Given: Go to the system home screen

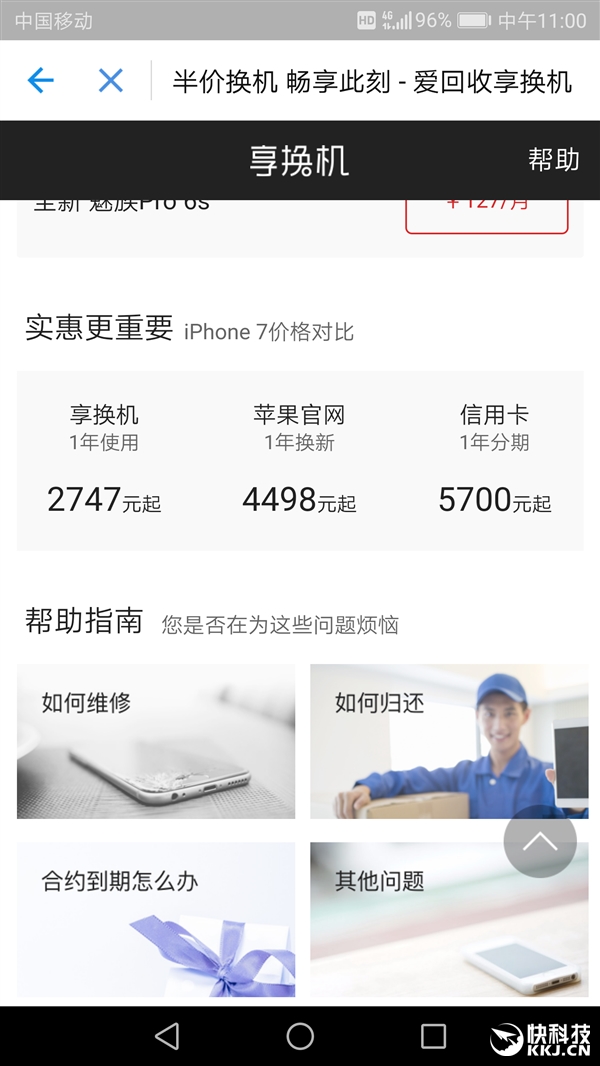Looking at the screenshot, I should click(300, 1036).
